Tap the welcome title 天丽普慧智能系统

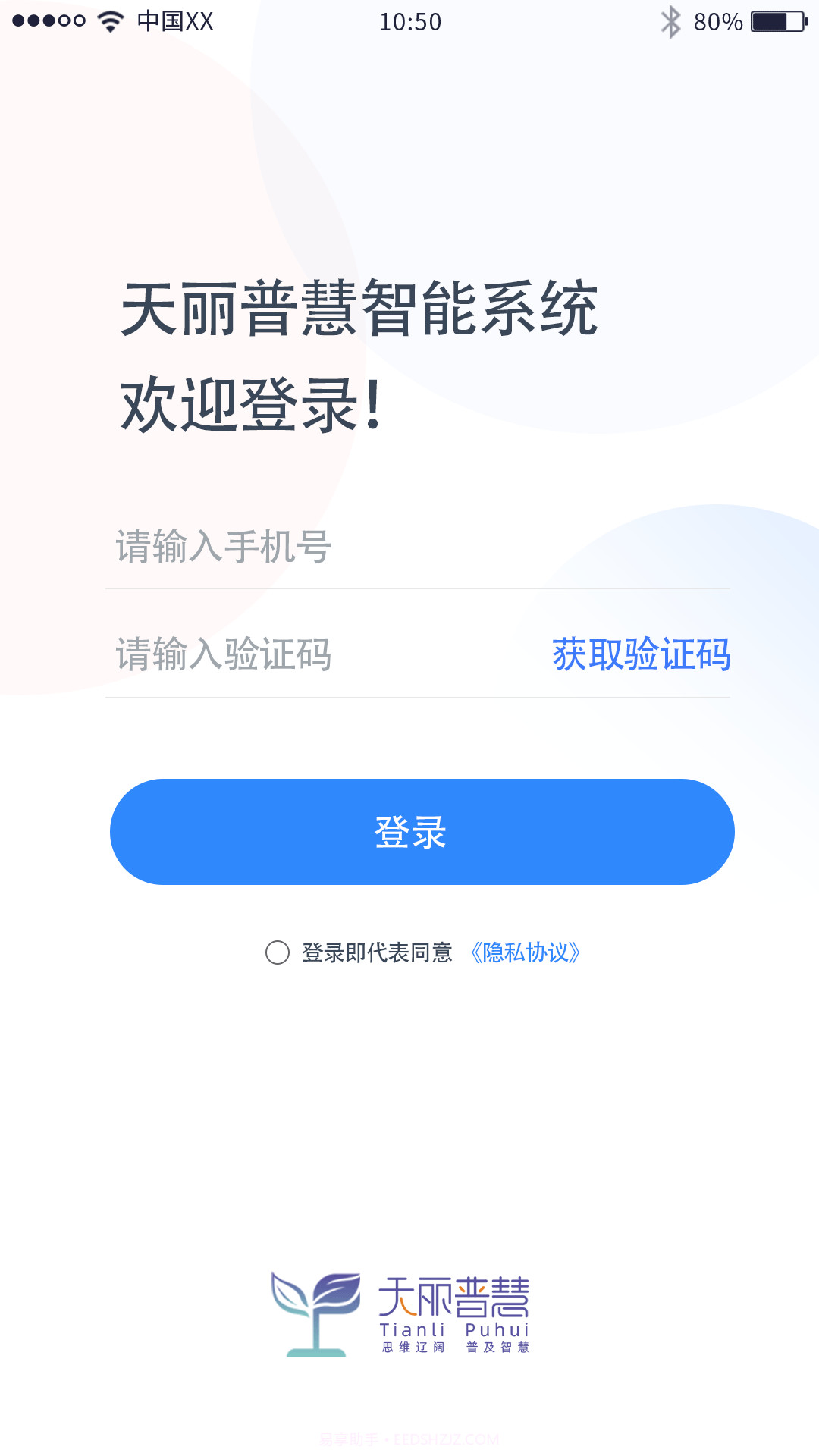coord(360,311)
